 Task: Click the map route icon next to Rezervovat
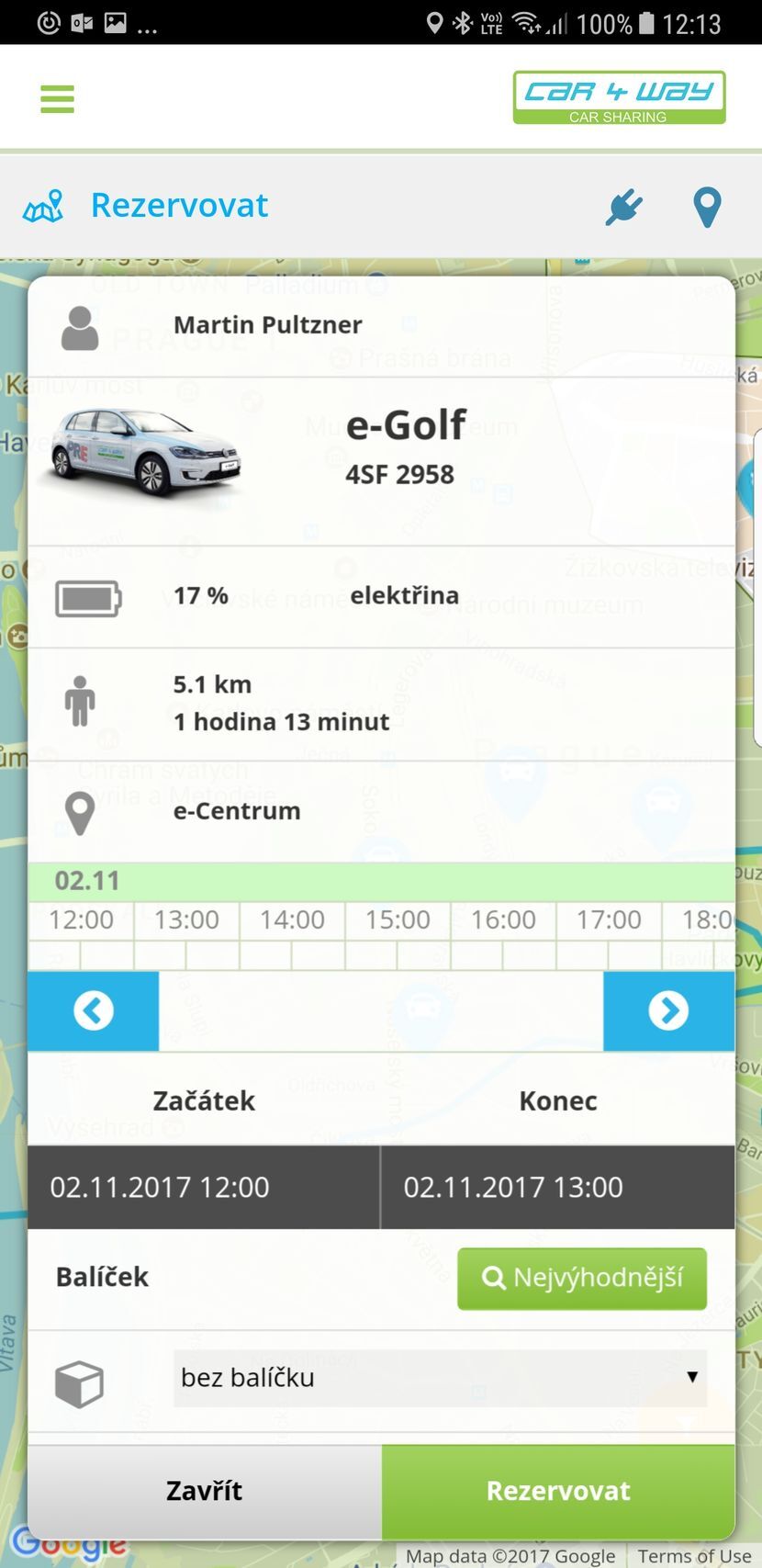(x=42, y=206)
